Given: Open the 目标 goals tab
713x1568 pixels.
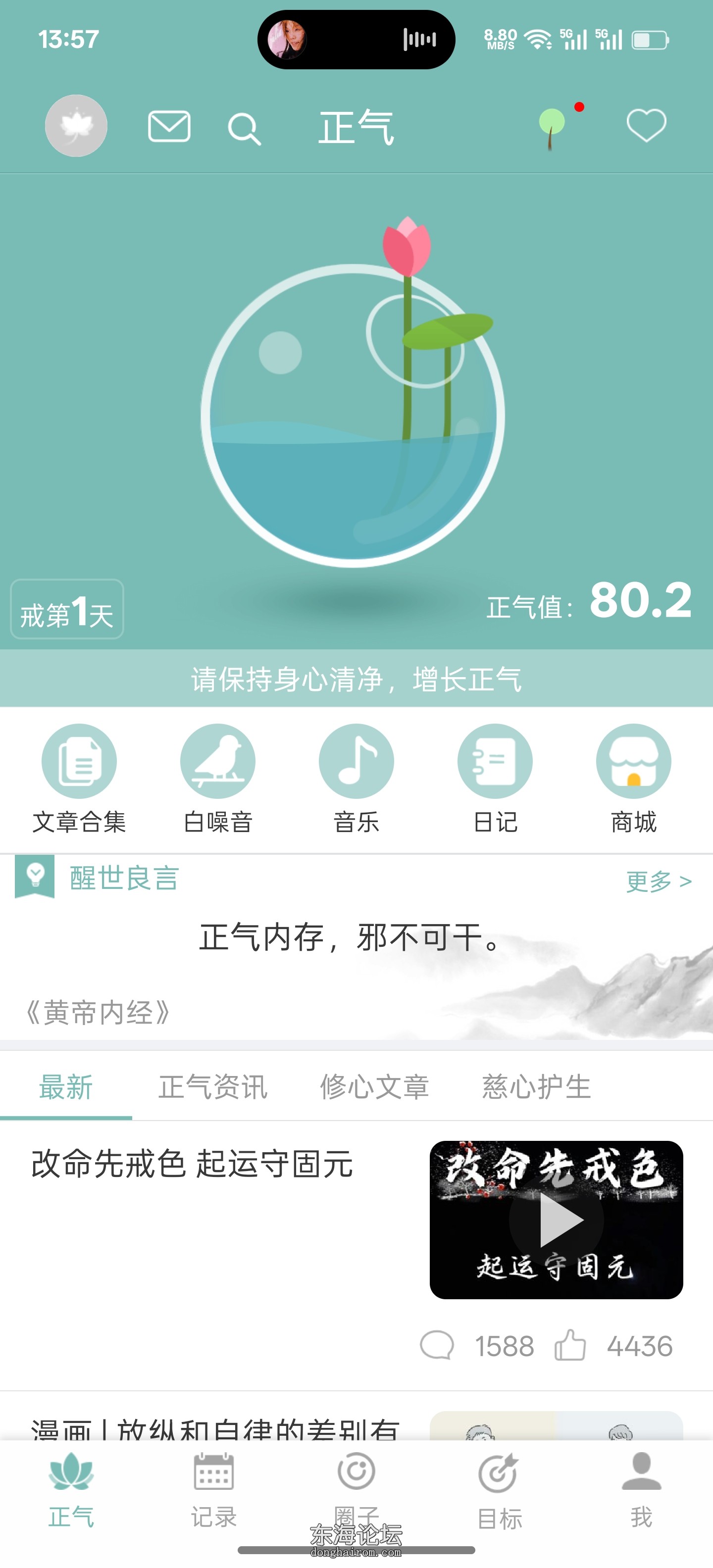Looking at the screenshot, I should [x=499, y=1489].
